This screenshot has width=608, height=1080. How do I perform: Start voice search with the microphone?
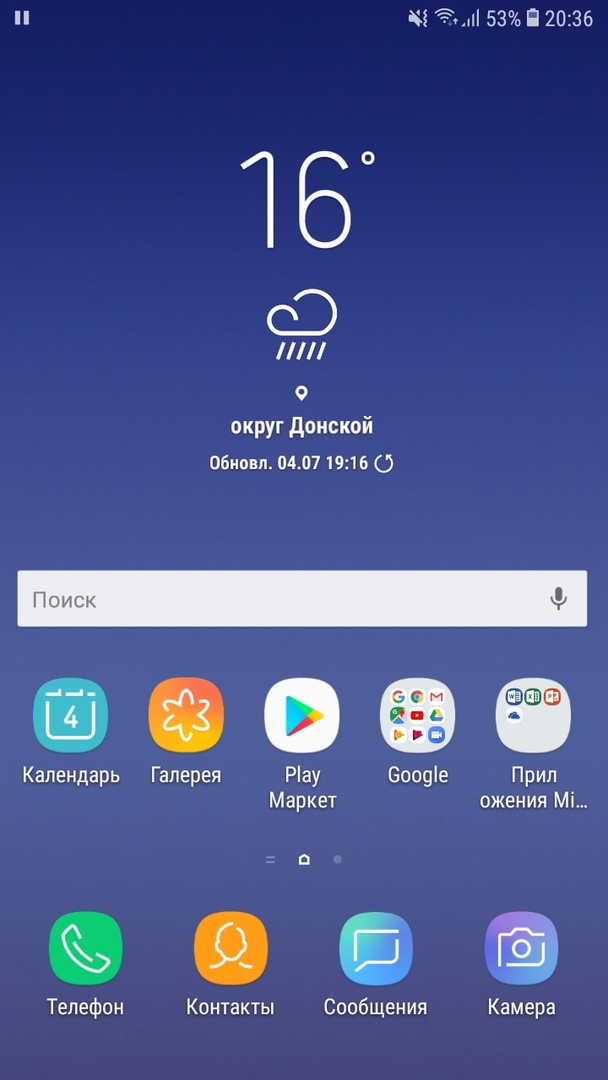coord(558,599)
